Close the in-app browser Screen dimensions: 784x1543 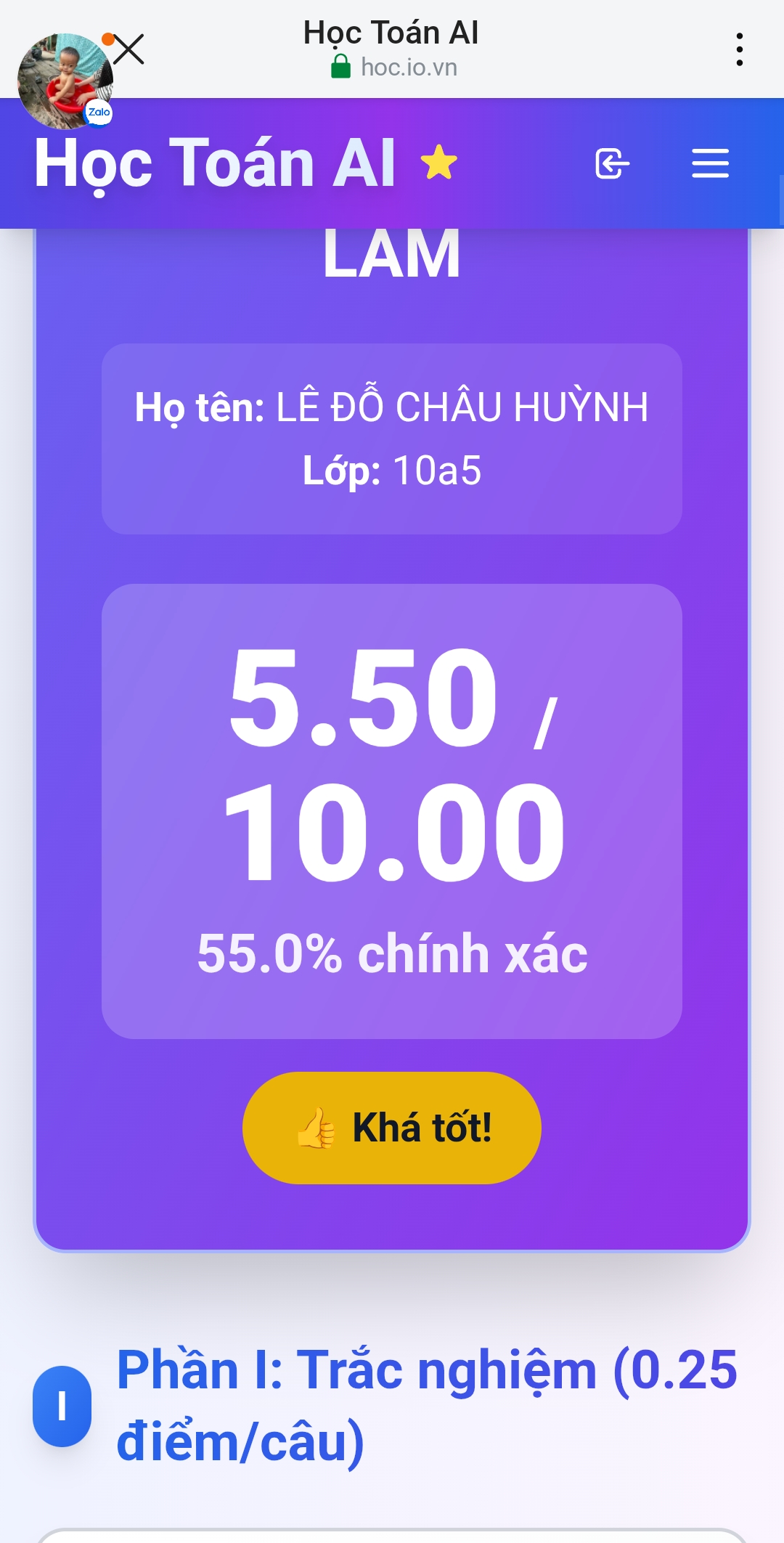[129, 49]
